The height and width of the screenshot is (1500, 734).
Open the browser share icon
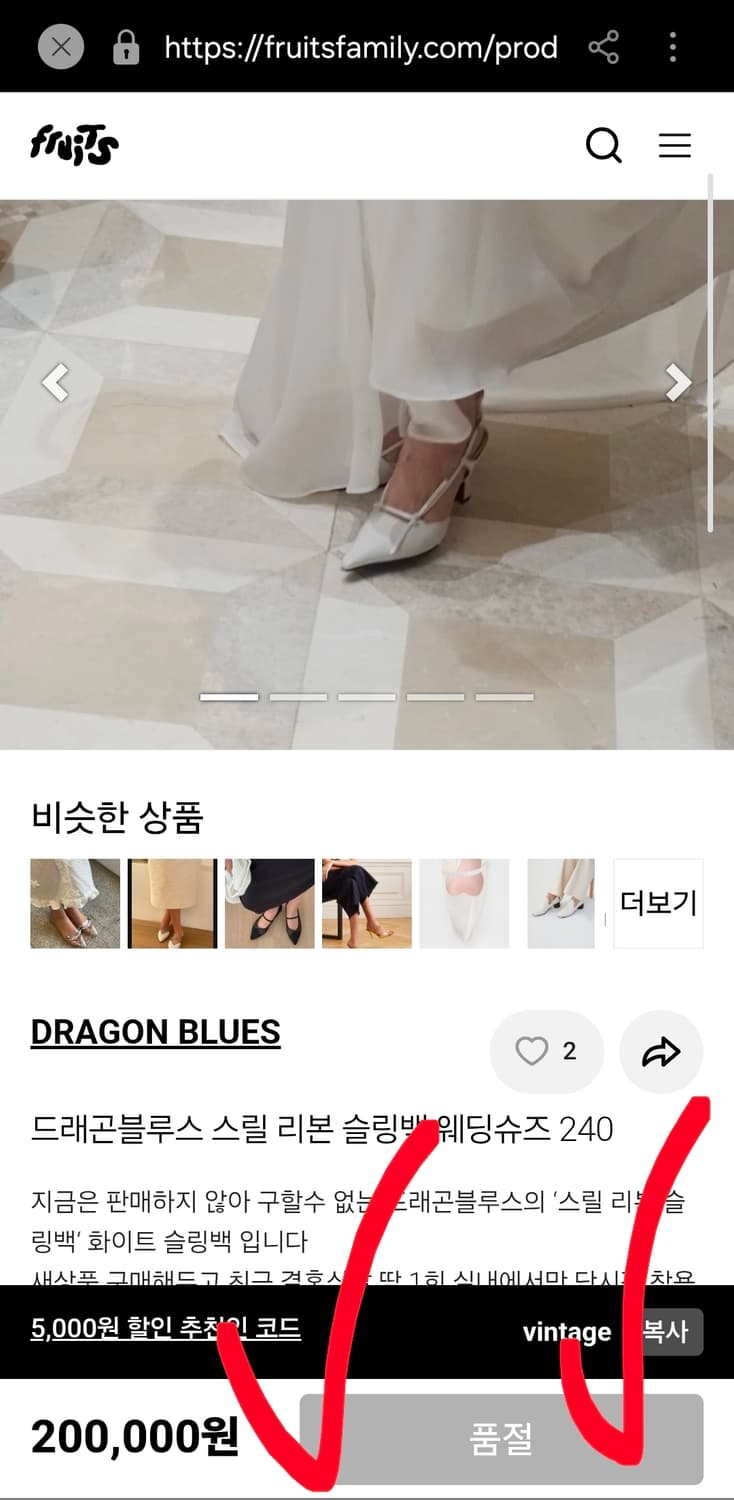click(605, 46)
